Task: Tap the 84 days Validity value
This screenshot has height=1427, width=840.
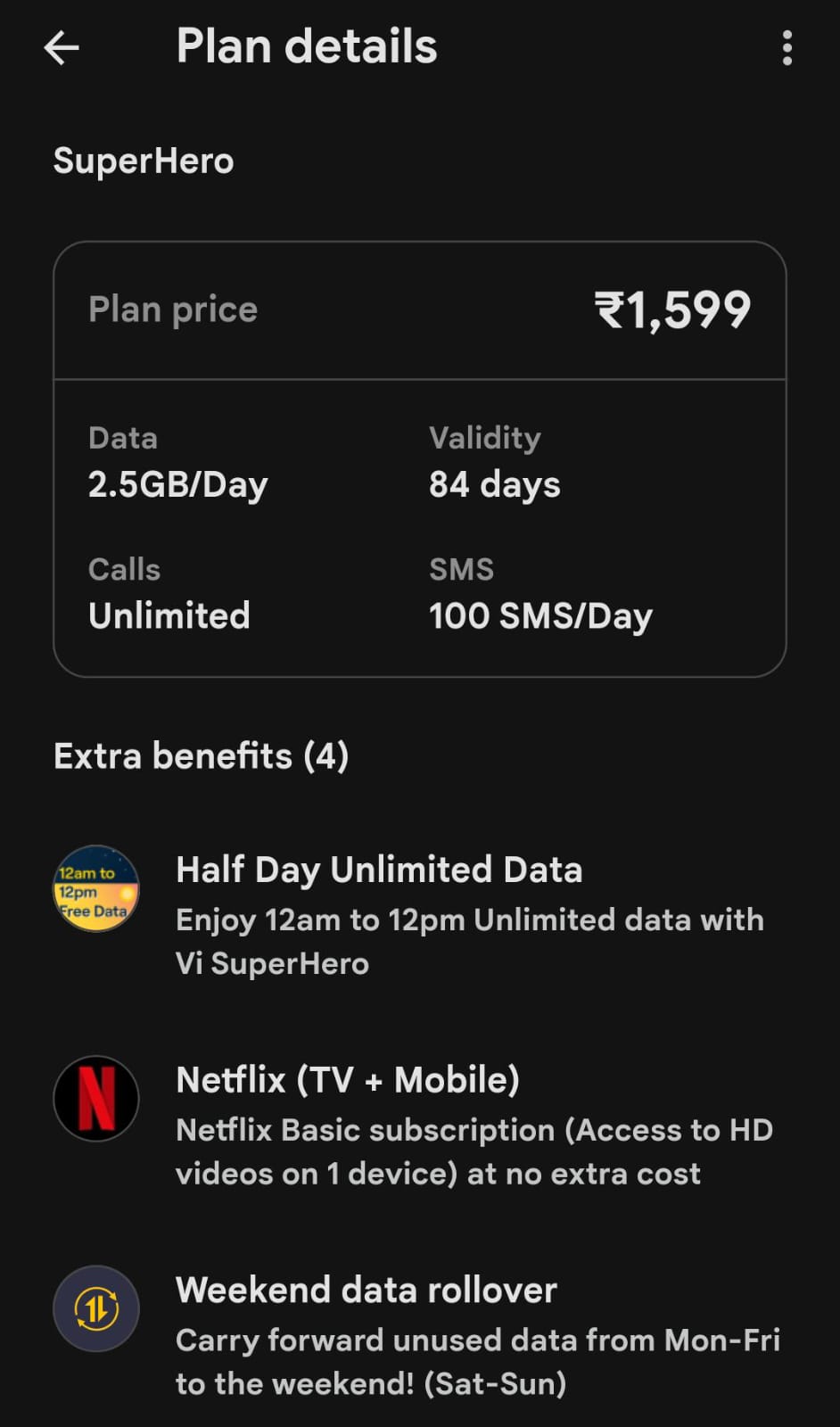Action: (494, 483)
